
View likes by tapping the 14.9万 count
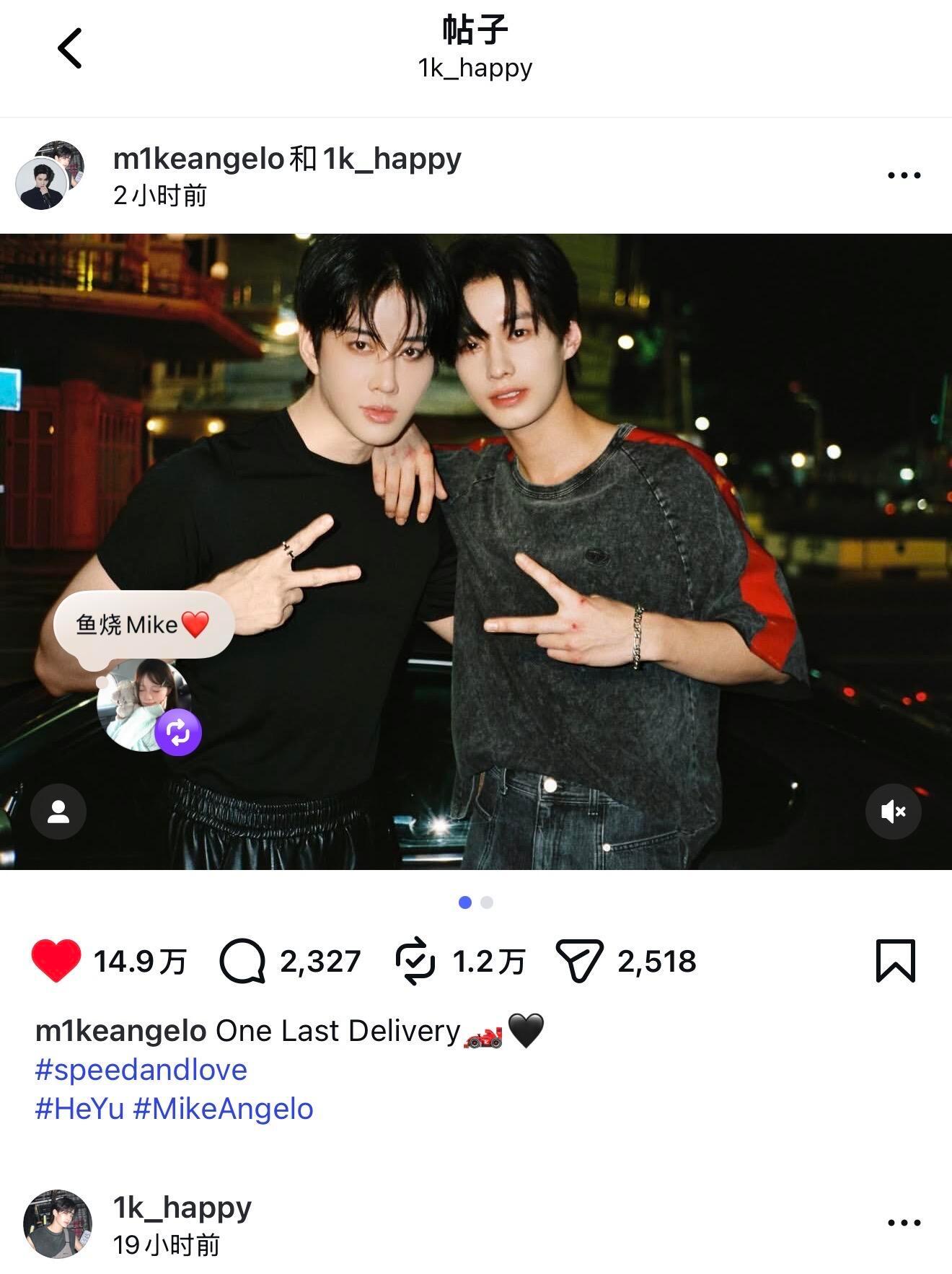click(x=140, y=959)
